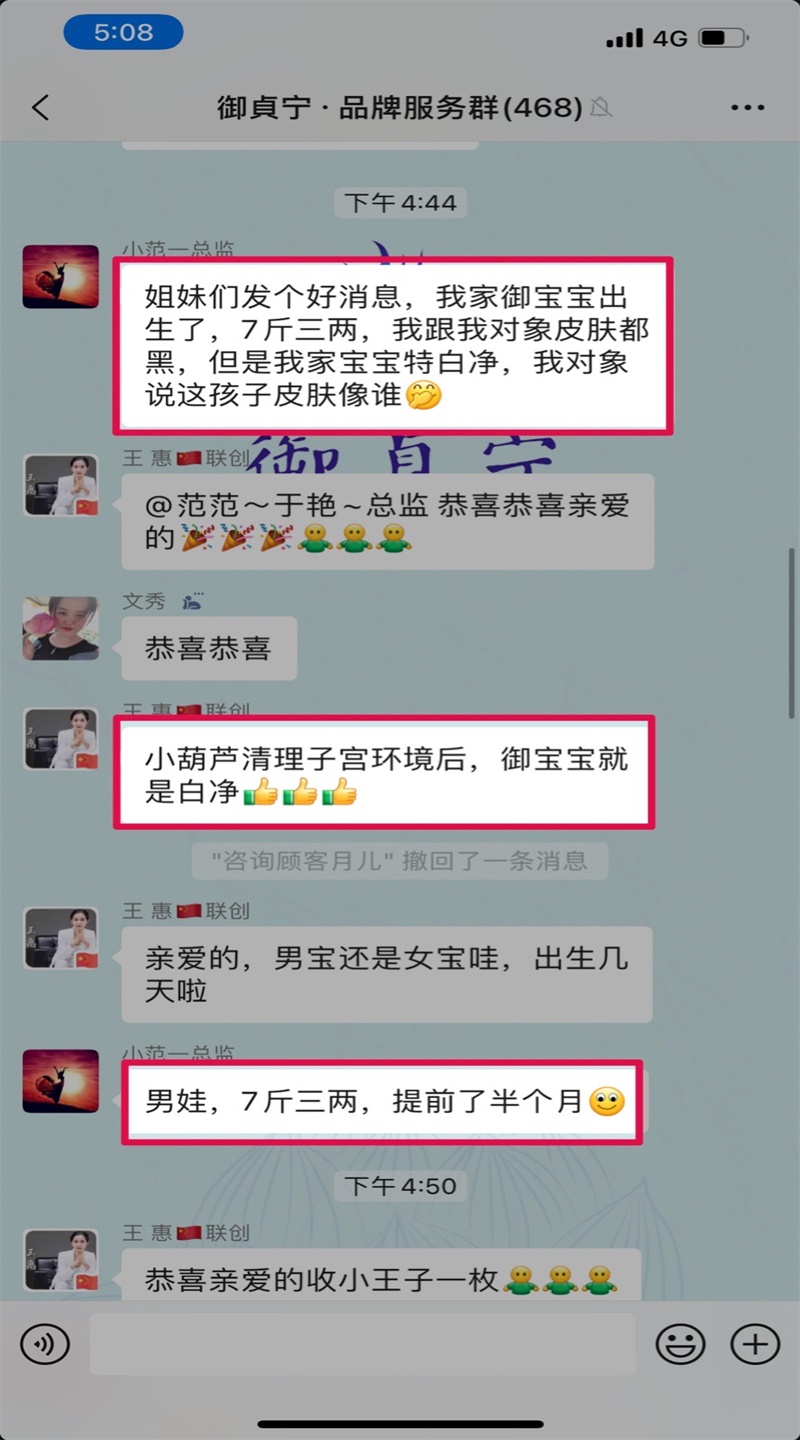This screenshot has height=1440, width=800.
Task: Switch to voice message input
Action: pos(45,1344)
